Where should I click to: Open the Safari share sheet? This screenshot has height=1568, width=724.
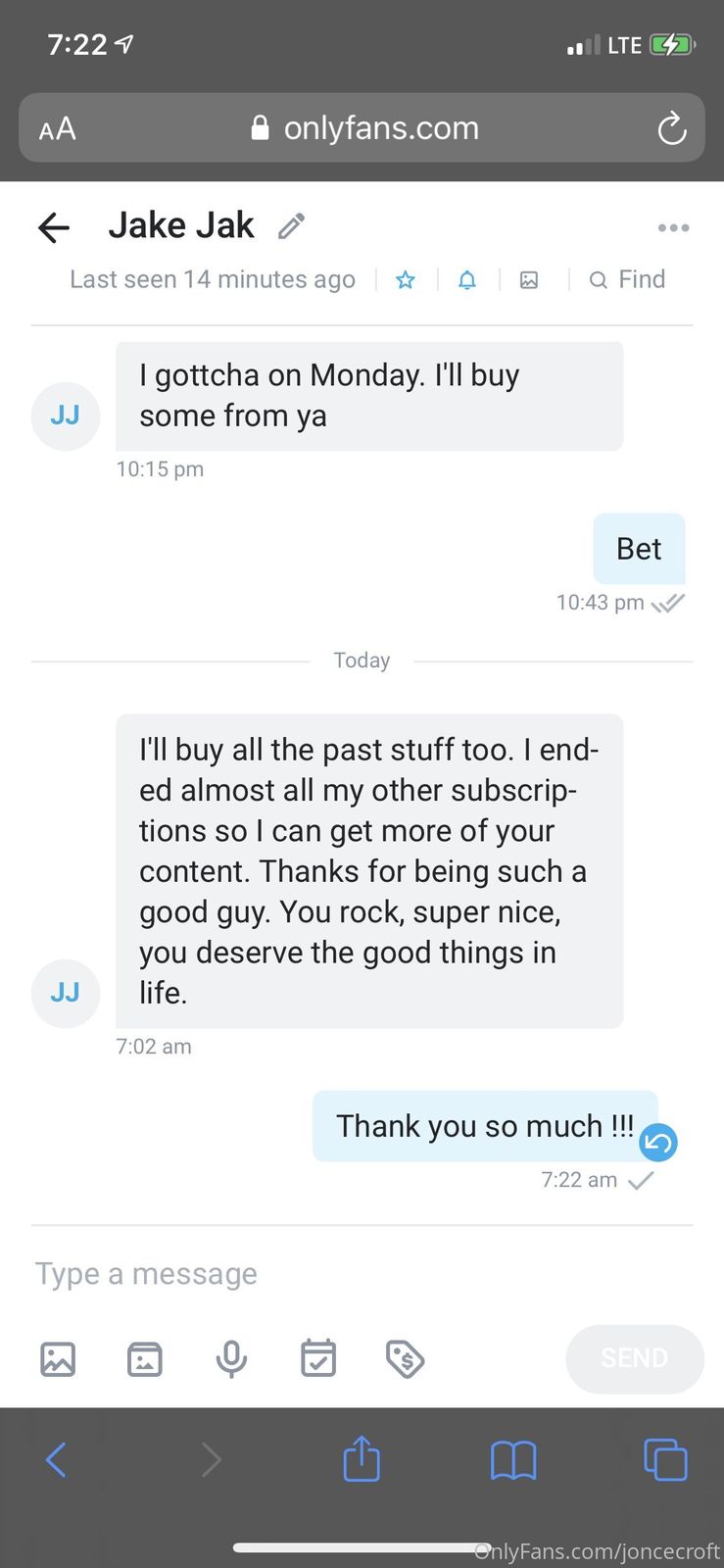point(362,1459)
